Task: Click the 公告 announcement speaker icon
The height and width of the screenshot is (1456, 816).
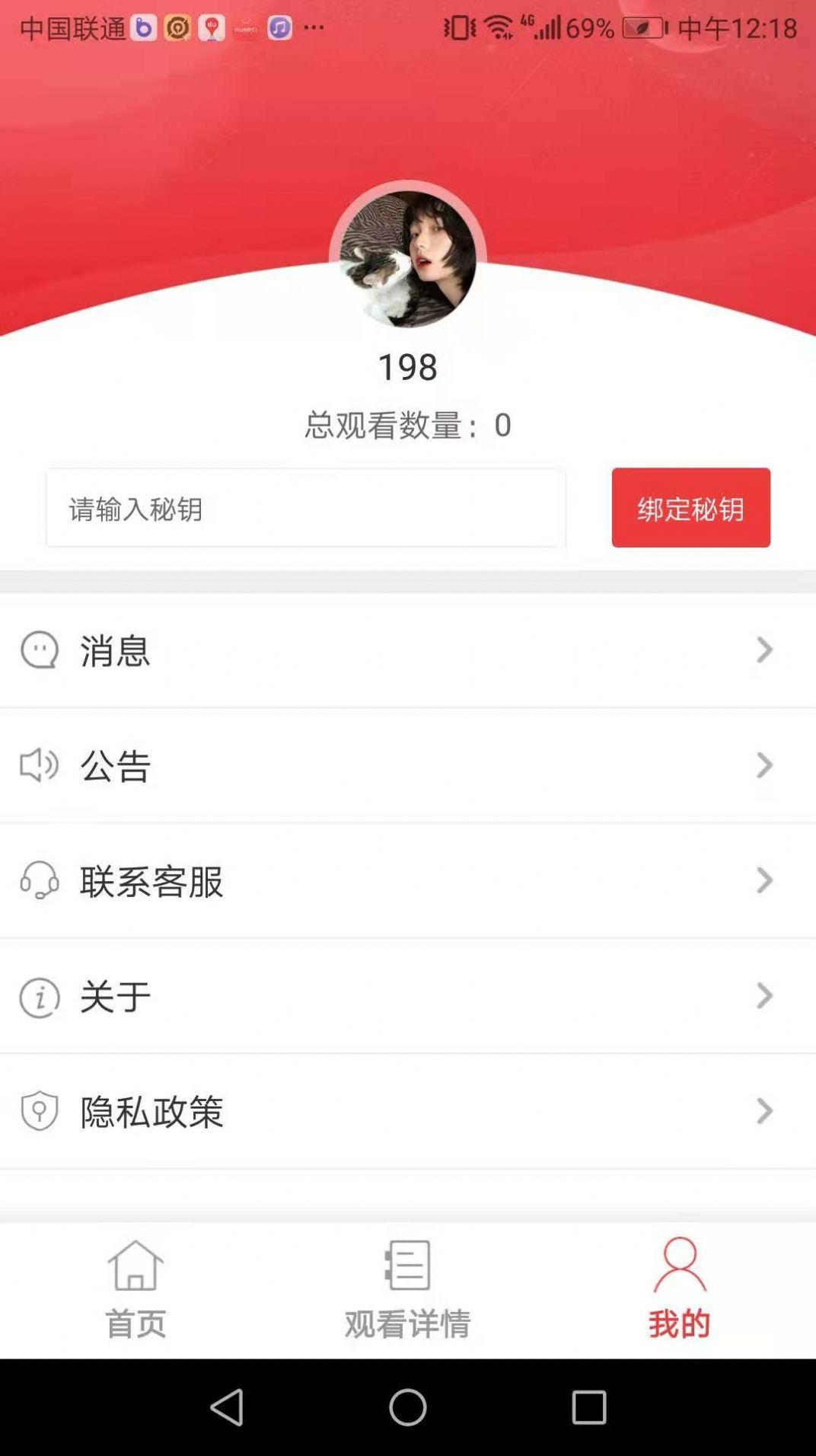Action: [x=40, y=766]
